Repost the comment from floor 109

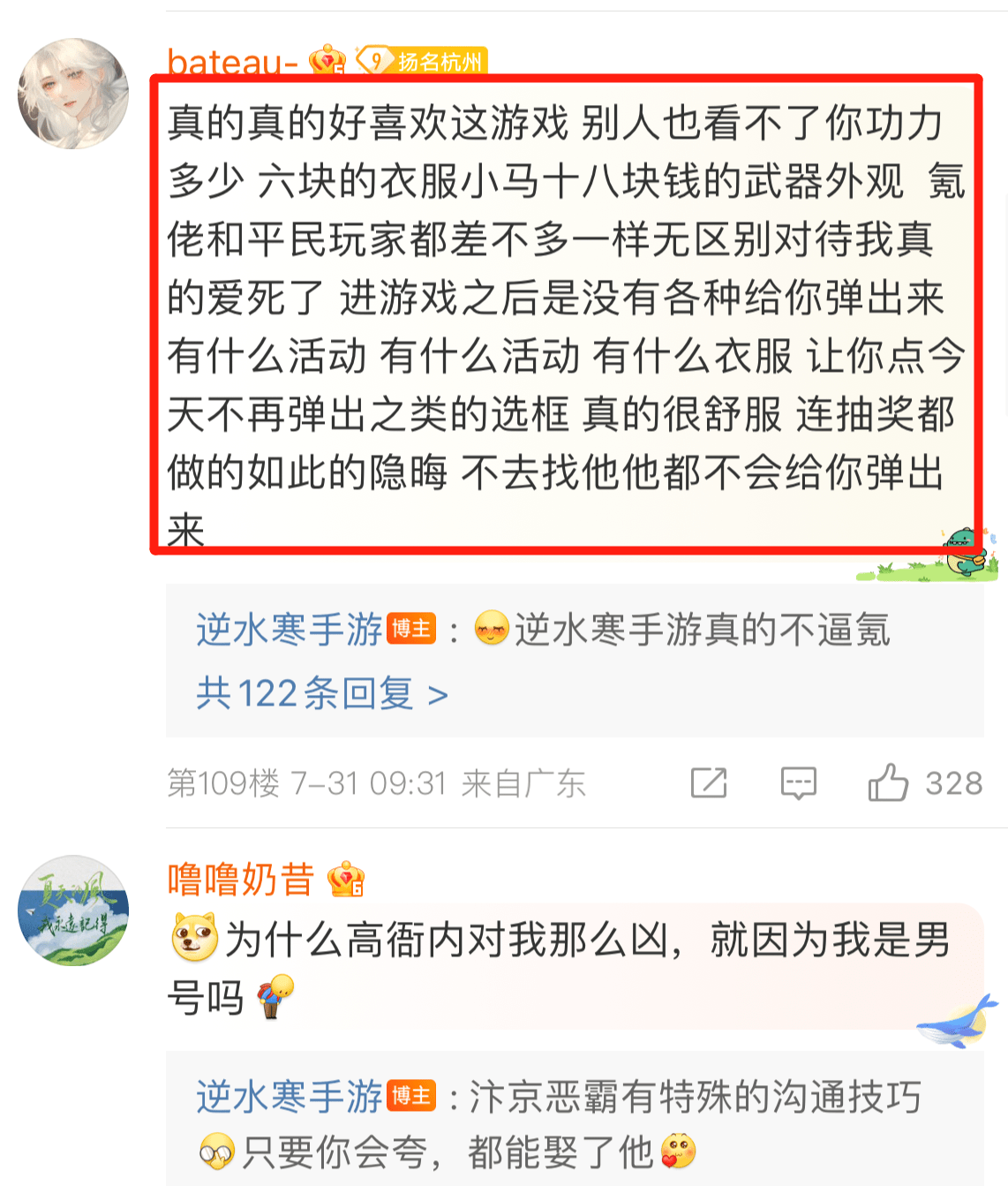pos(708,783)
